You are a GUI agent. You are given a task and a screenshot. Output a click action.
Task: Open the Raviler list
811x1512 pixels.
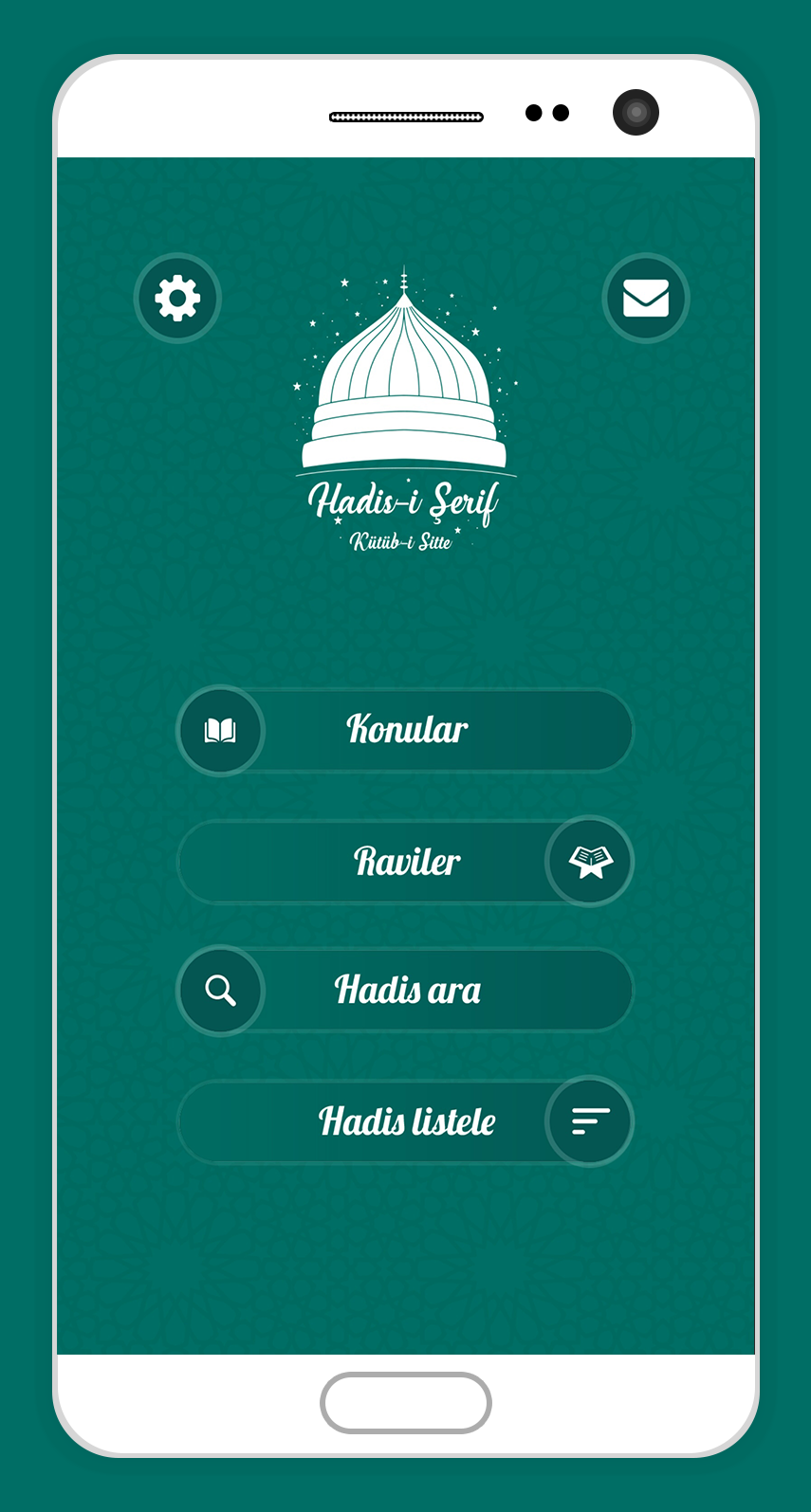406,862
